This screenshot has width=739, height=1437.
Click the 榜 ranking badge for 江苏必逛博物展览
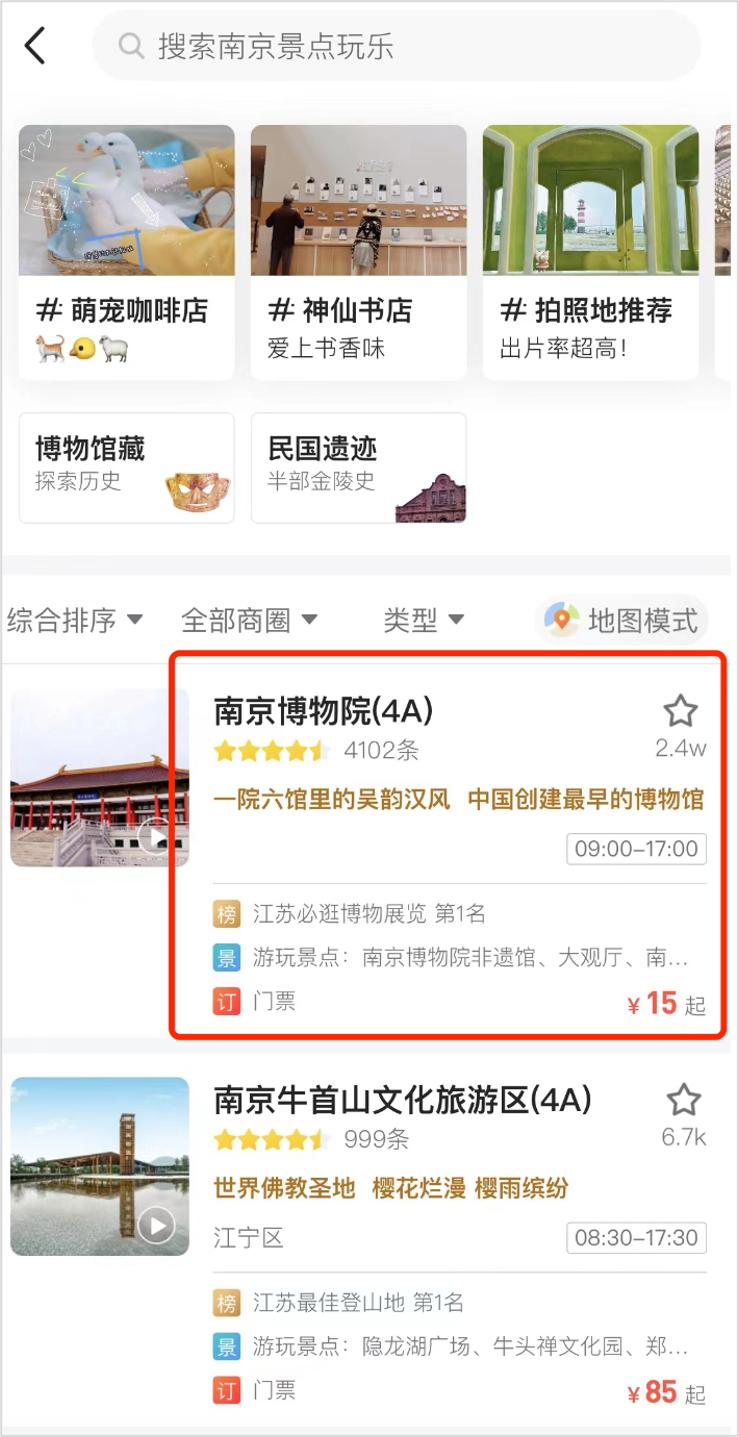pos(228,911)
